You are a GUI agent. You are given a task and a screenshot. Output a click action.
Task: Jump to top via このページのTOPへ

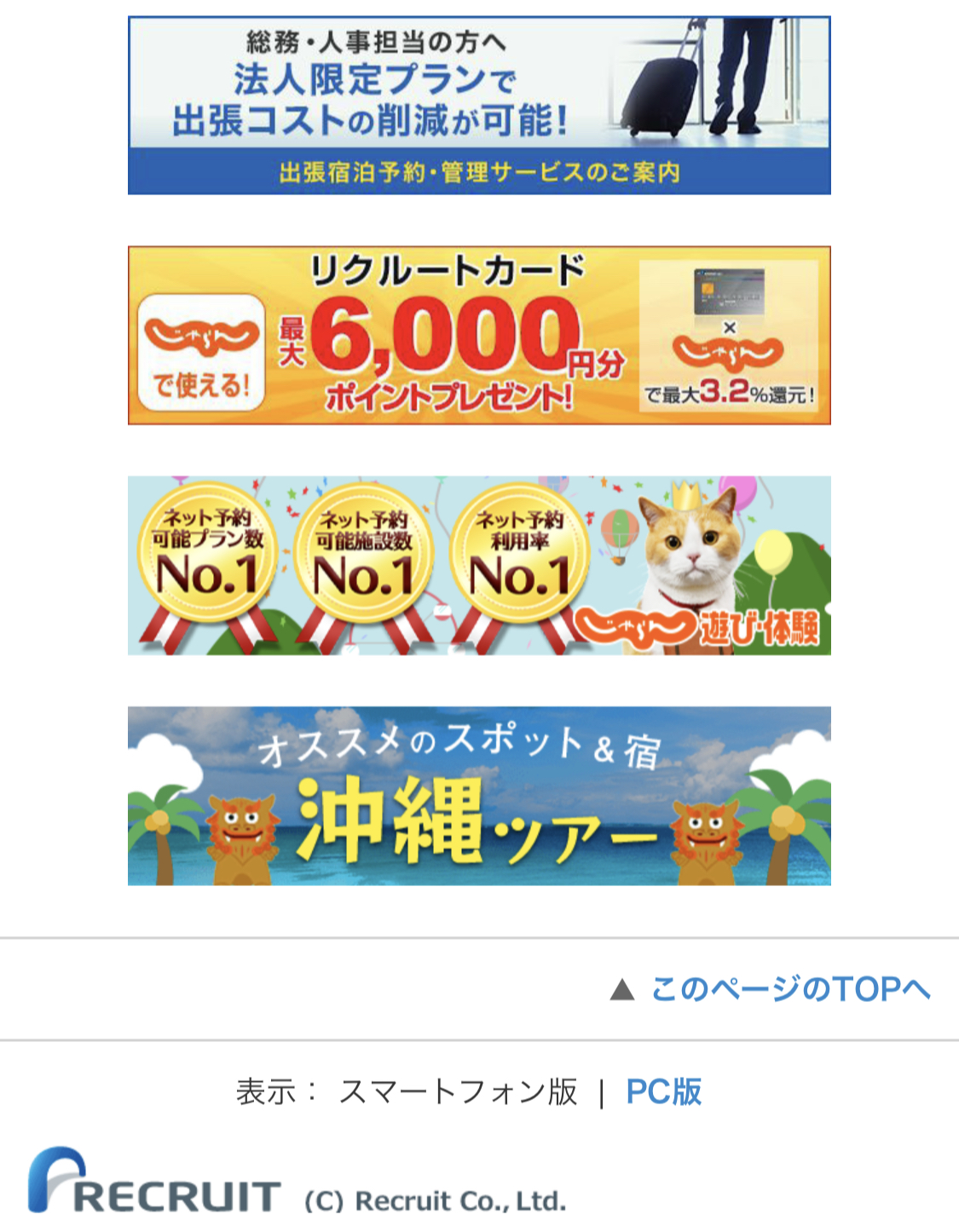tap(789, 989)
